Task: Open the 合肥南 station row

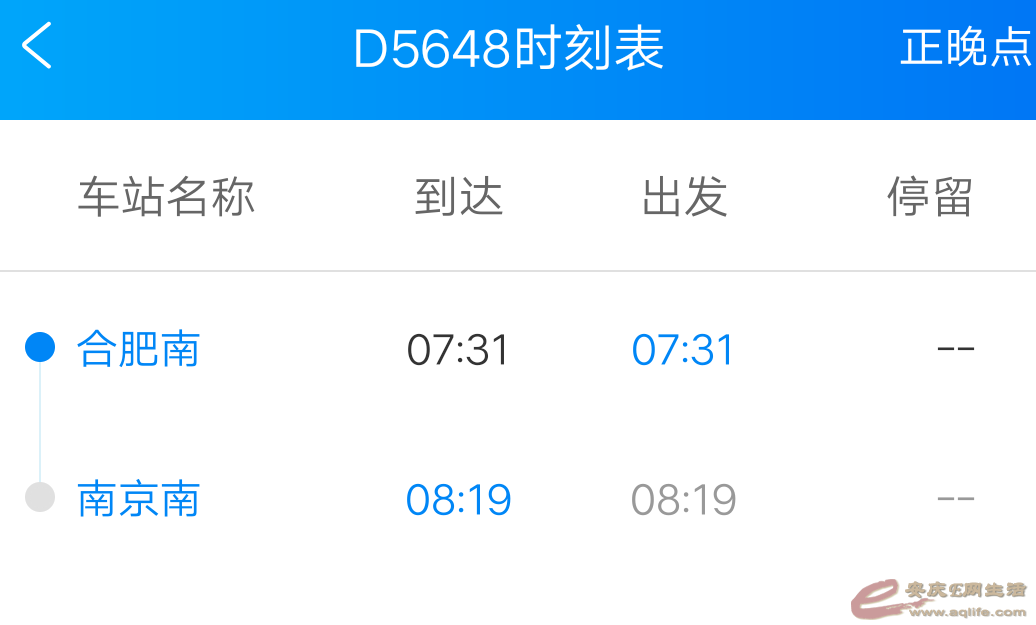Action: coord(139,350)
